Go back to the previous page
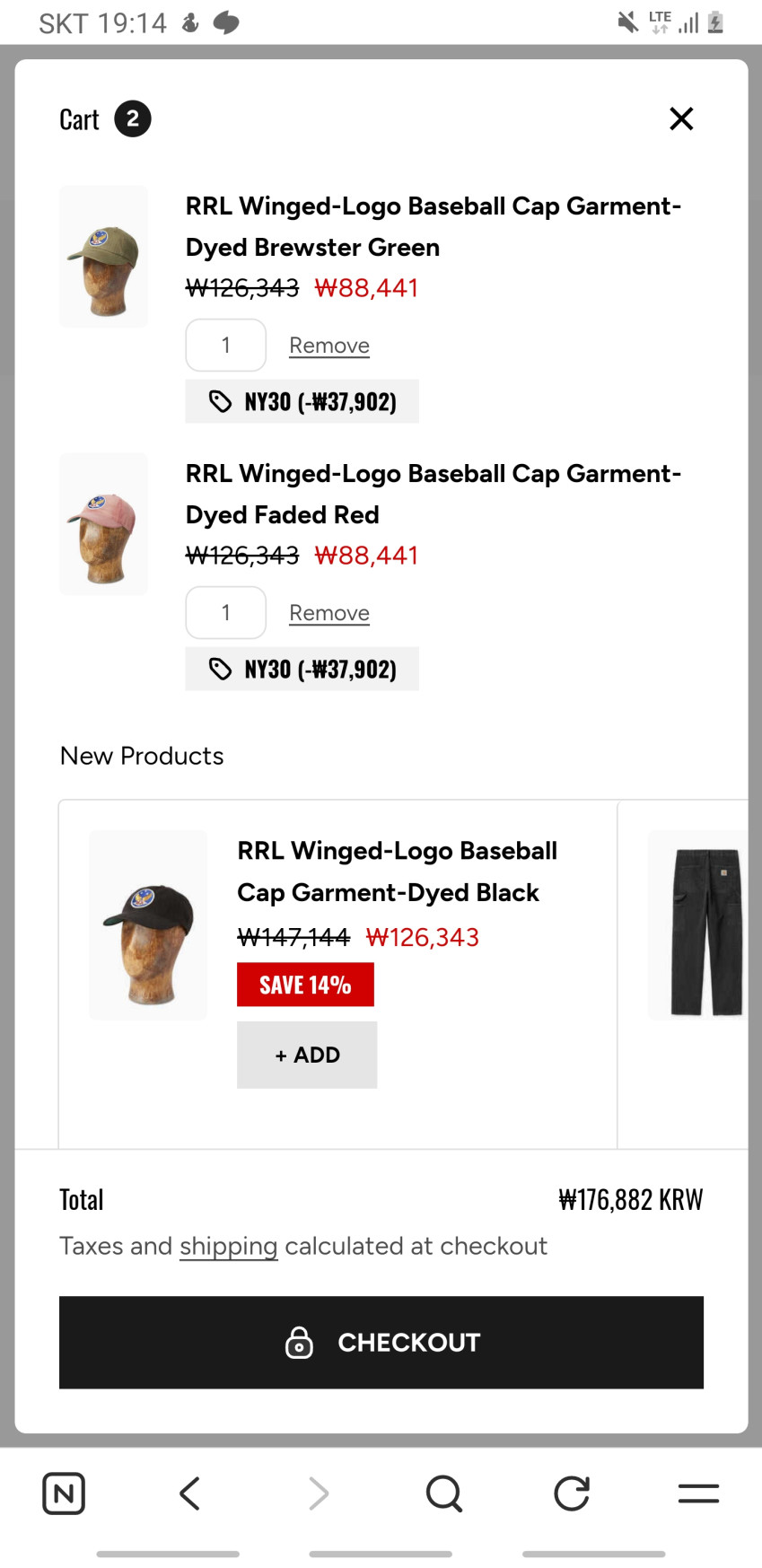 point(190,1494)
